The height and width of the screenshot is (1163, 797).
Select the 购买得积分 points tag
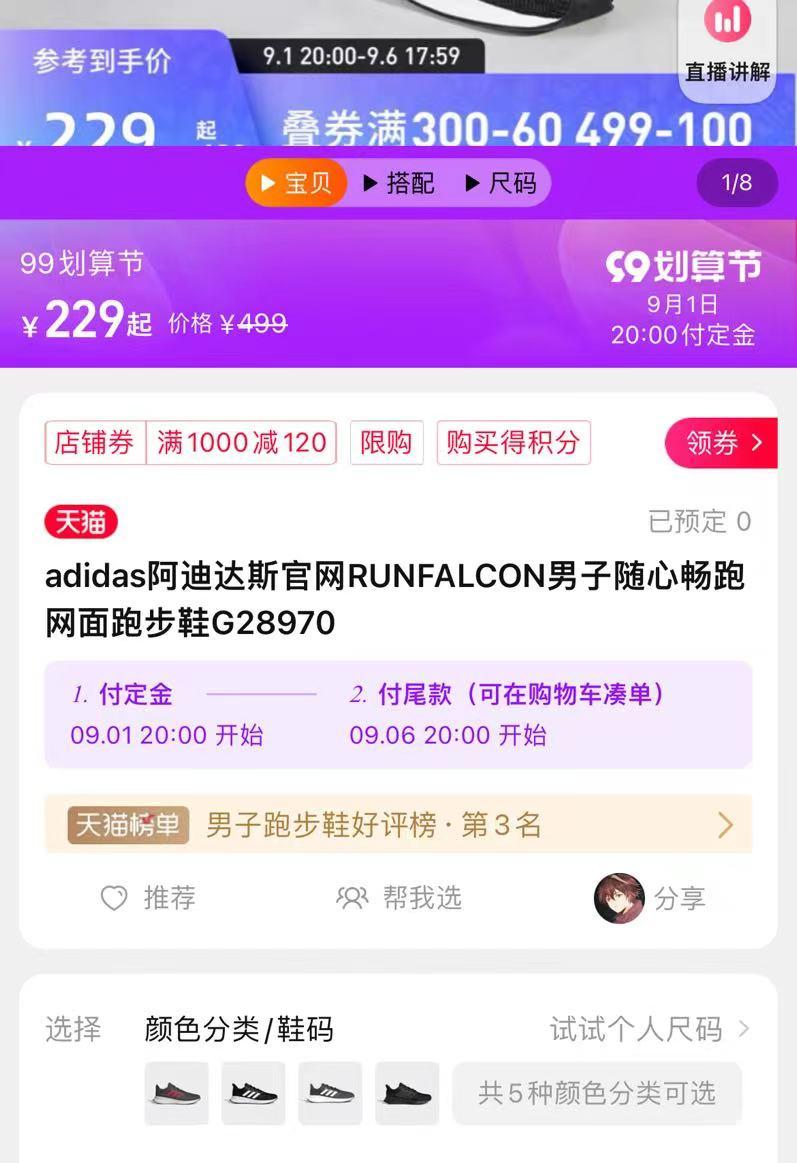click(514, 443)
